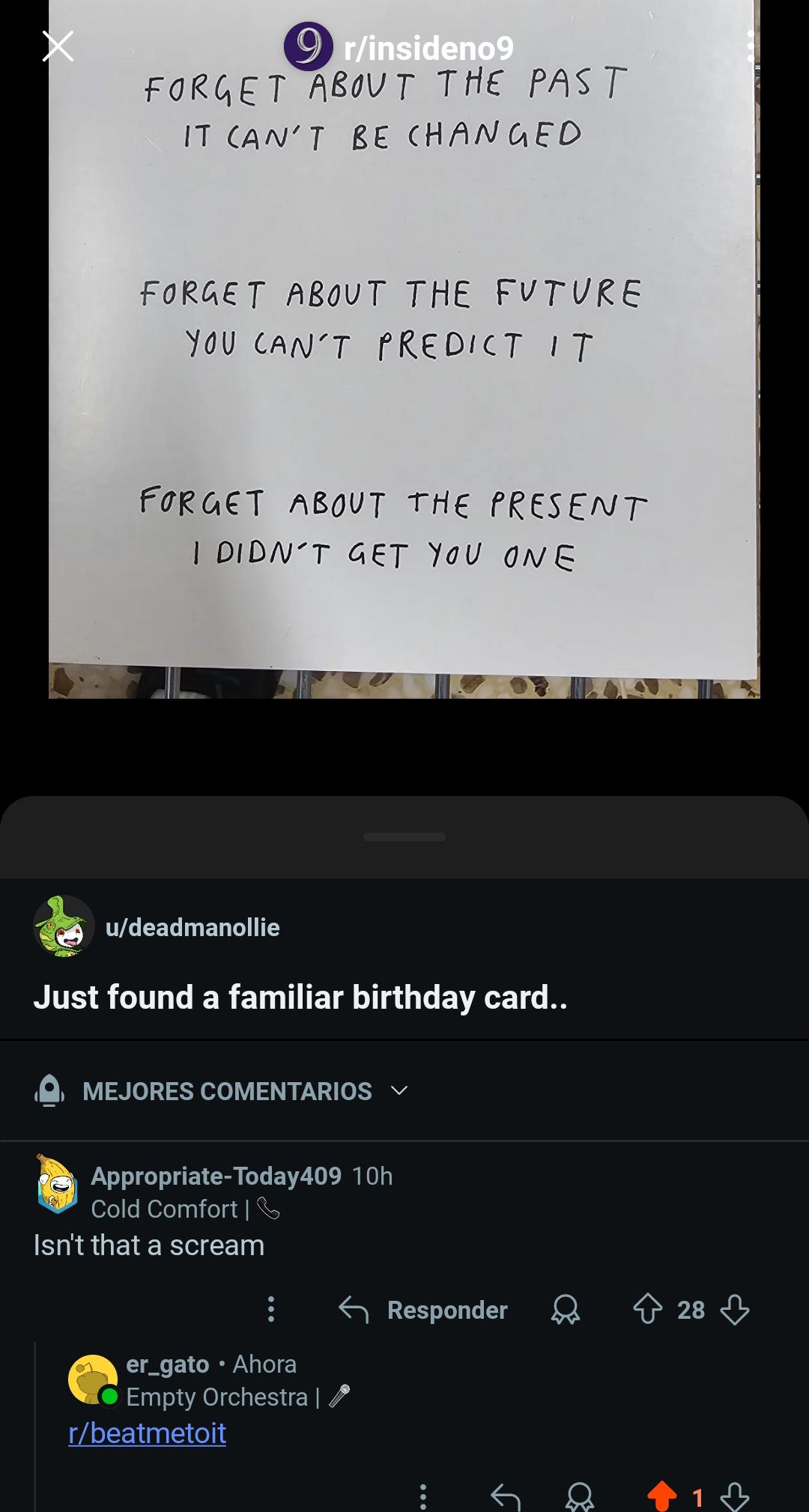The height and width of the screenshot is (1512, 809).
Task: Downvote er_gato's comment
Action: click(734, 1497)
